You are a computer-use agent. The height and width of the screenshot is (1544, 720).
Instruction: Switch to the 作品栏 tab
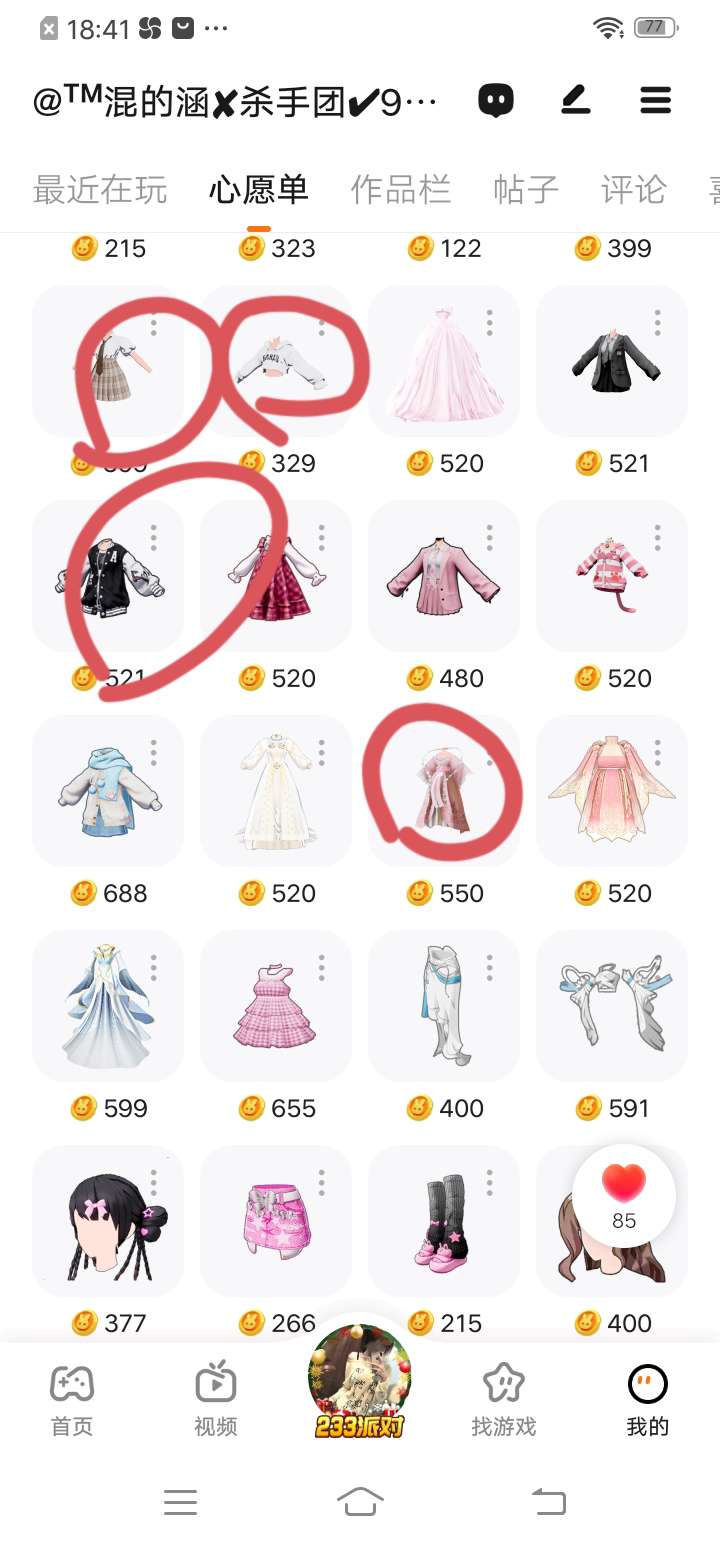click(x=400, y=190)
